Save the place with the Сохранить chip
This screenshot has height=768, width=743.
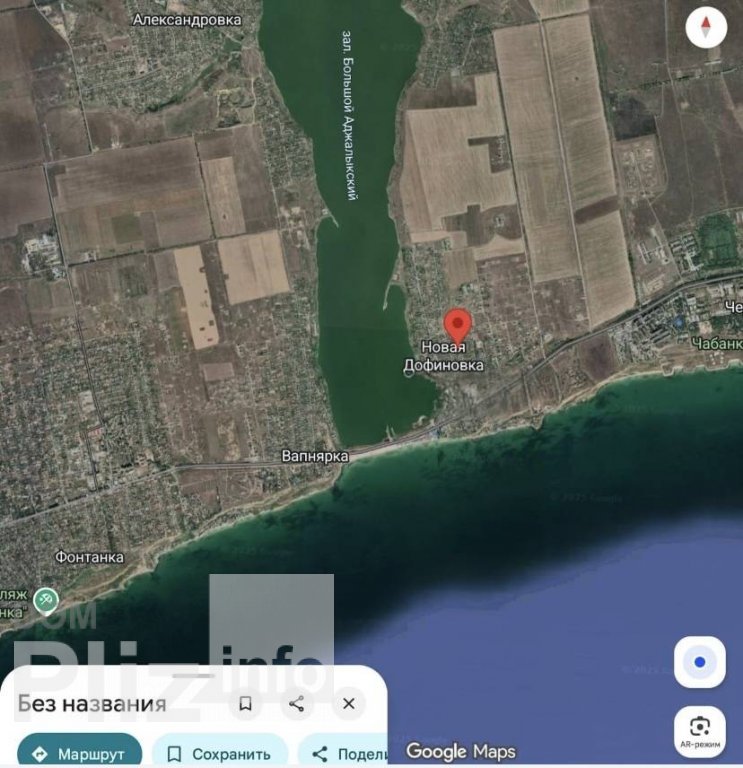pyautogui.click(x=219, y=753)
